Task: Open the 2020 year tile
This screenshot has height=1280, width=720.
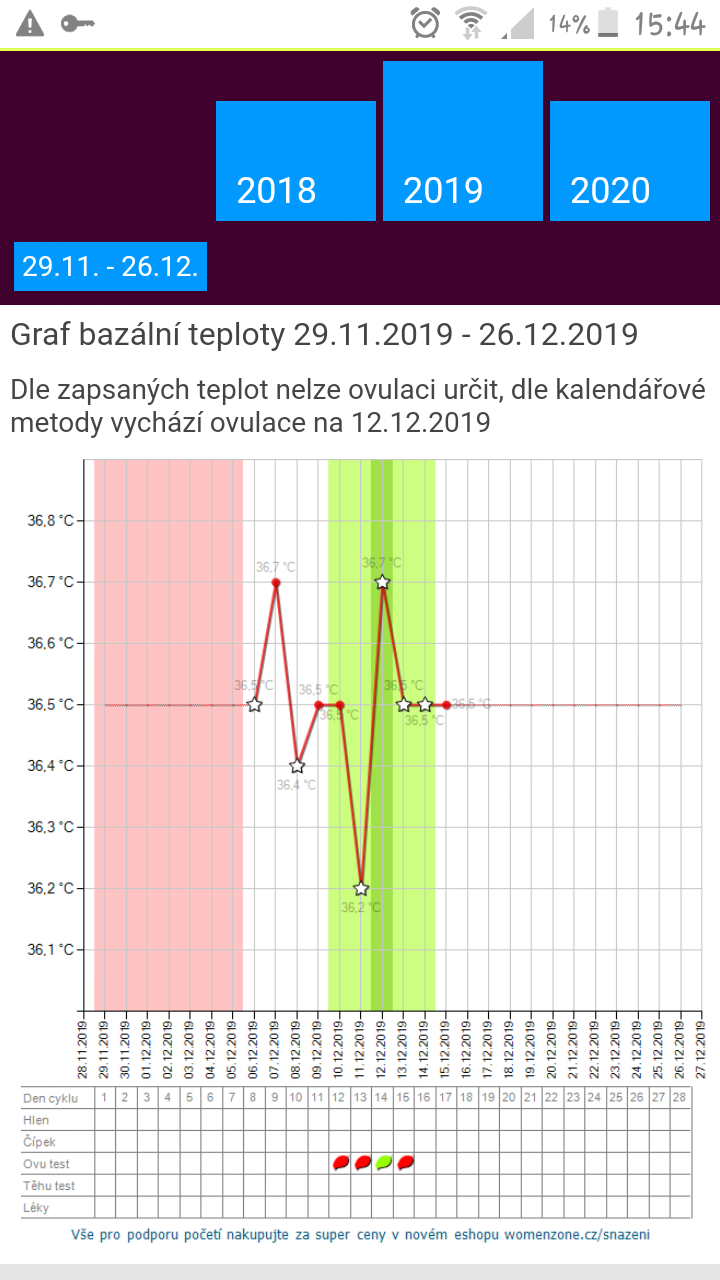Action: point(630,161)
